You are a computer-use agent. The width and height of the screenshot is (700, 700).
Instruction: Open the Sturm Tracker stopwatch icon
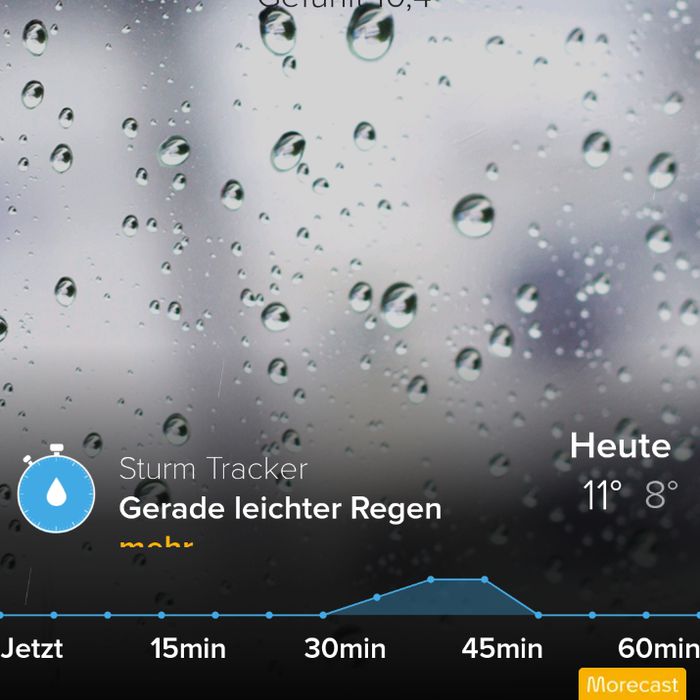point(56,489)
